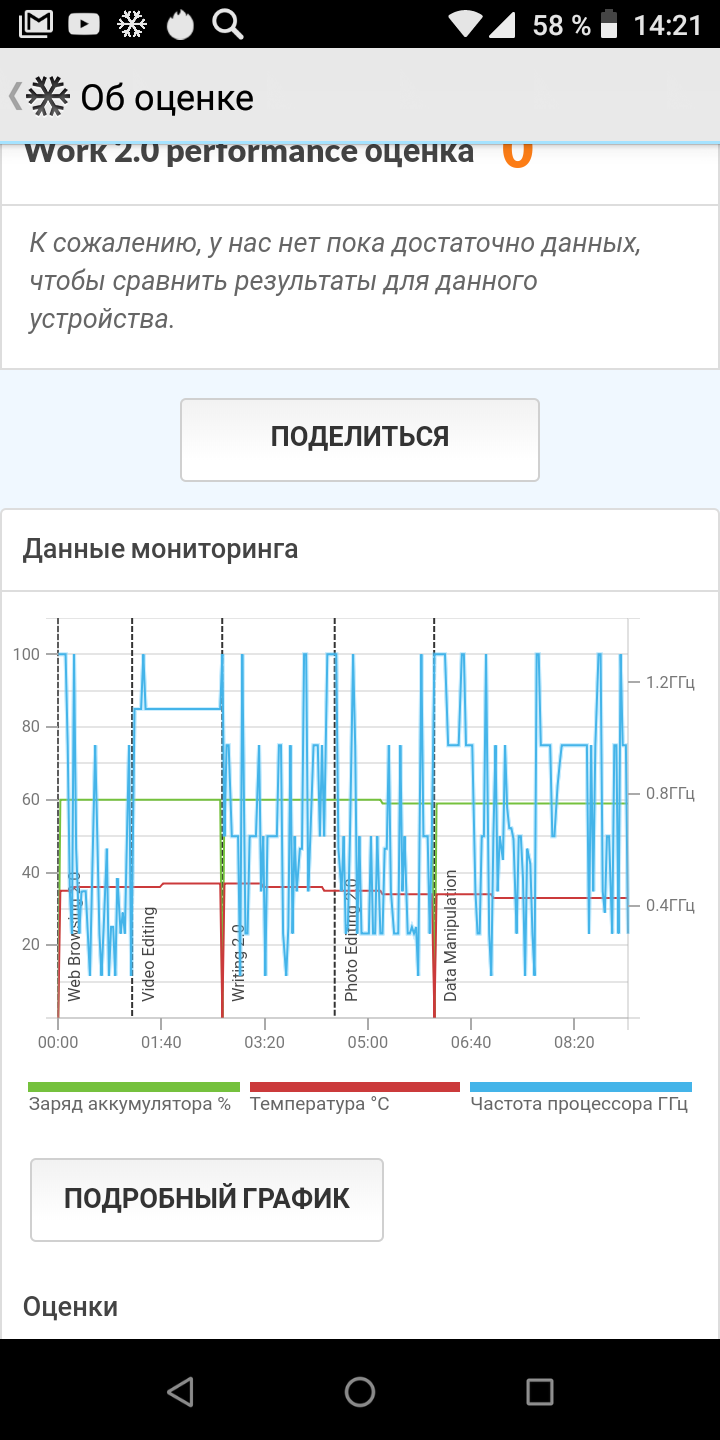The width and height of the screenshot is (720, 1440).
Task: Open ПОДРОБНЫЙ ГРАФИК detailed chart
Action: (207, 1200)
